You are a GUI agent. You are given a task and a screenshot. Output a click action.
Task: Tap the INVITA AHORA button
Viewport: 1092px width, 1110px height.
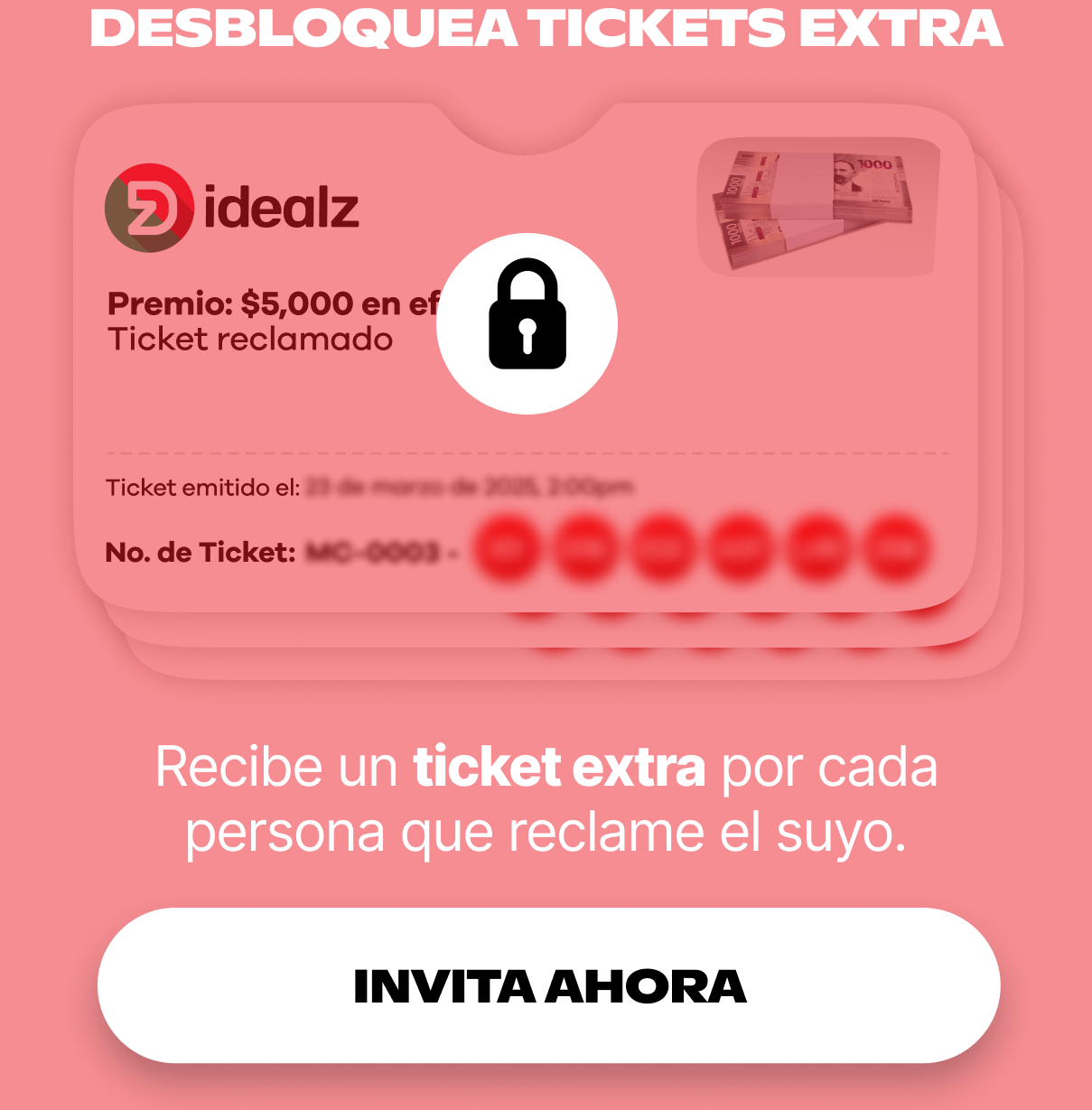[x=548, y=985]
